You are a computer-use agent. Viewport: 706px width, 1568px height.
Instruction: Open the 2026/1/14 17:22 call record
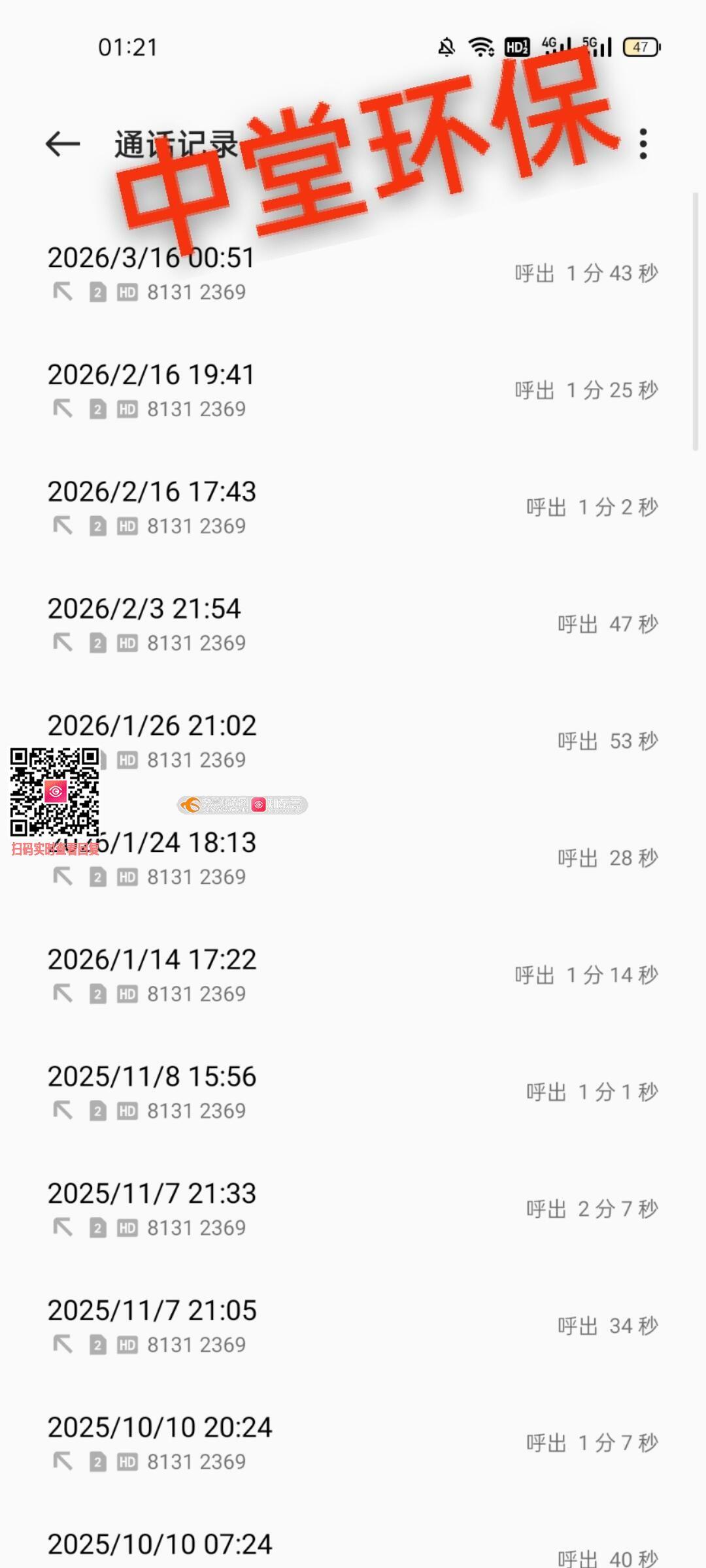tap(353, 975)
